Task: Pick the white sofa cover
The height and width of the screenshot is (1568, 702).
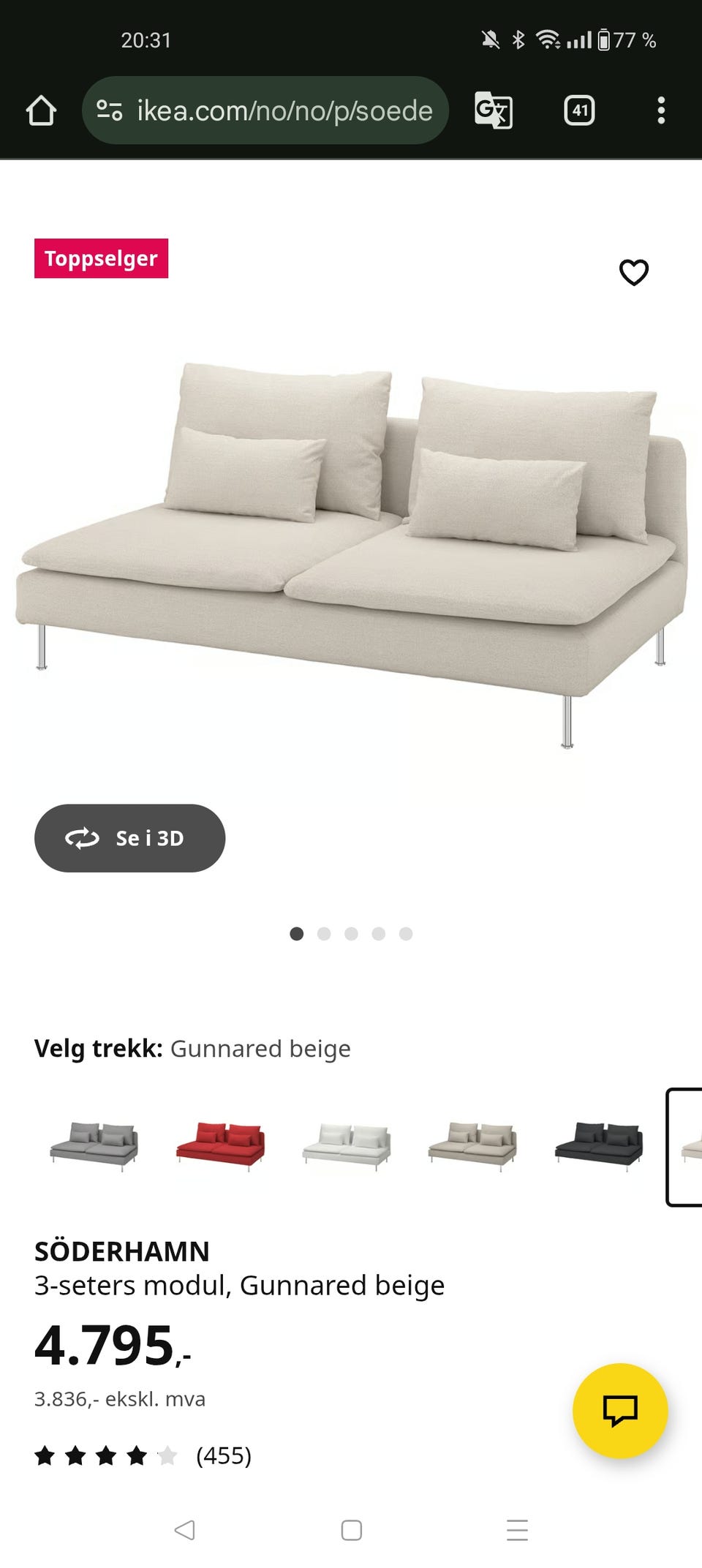Action: (x=347, y=1146)
